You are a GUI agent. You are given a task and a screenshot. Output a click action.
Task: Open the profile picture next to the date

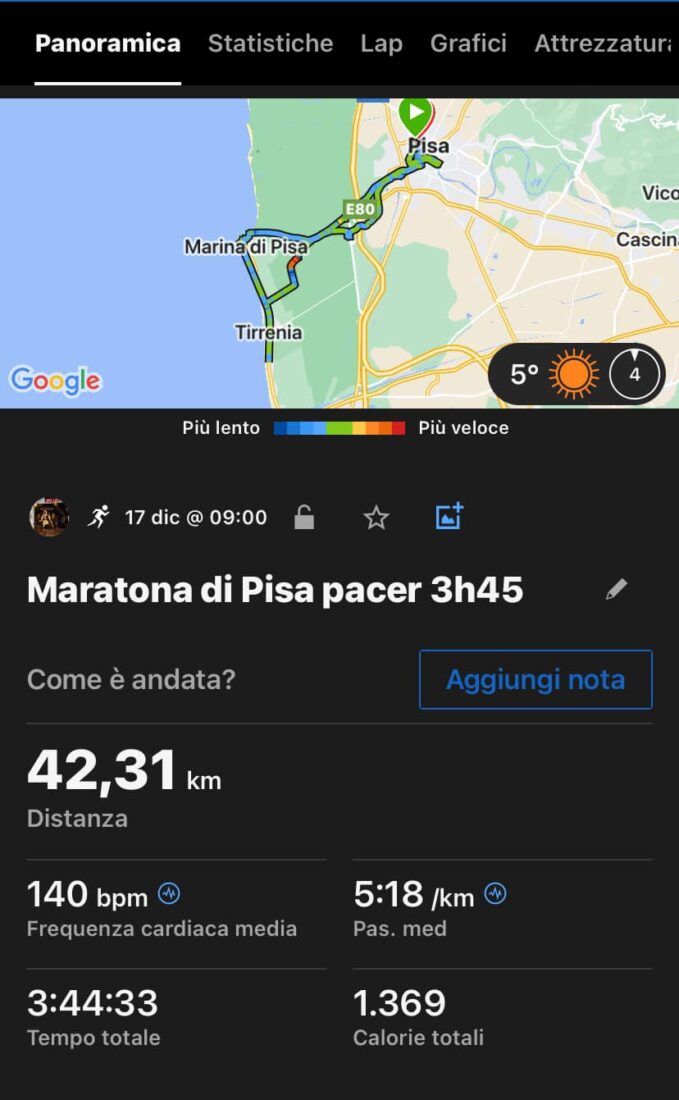49,517
